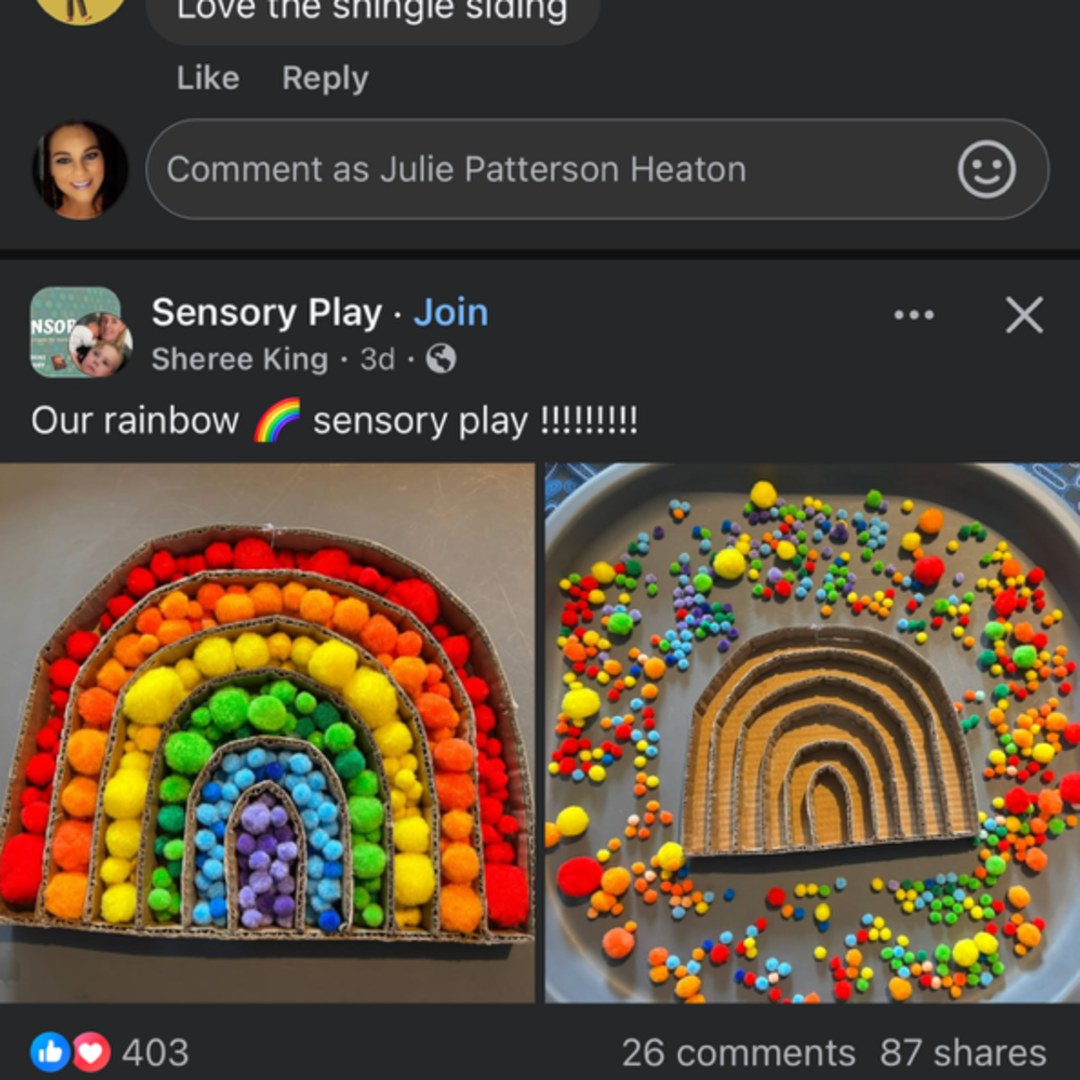Open the filled pom-pom rainbow photo
Image resolution: width=1080 pixels, height=1080 pixels.
point(267,732)
